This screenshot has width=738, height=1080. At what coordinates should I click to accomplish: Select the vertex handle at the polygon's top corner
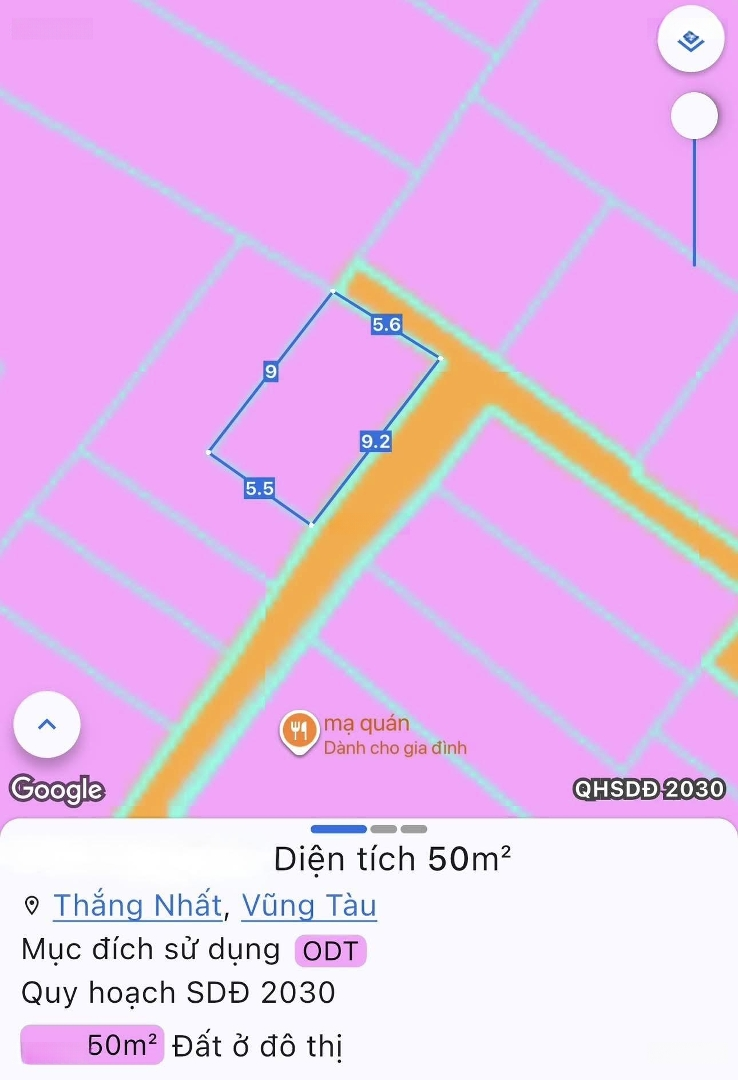click(333, 291)
